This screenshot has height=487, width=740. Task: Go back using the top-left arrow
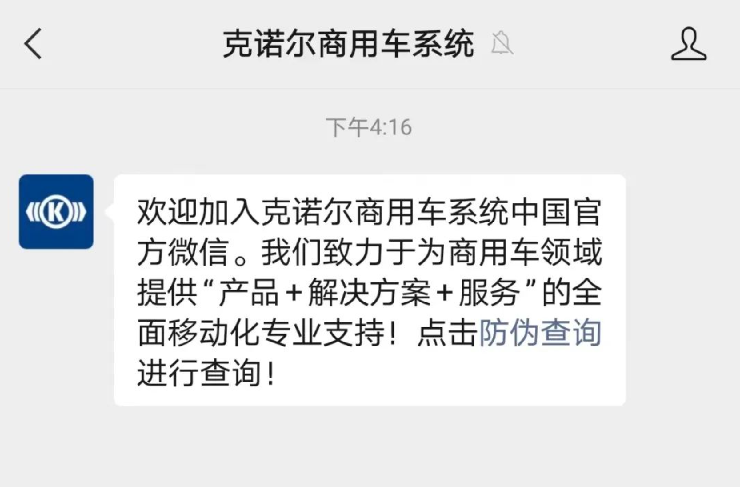[x=34, y=44]
